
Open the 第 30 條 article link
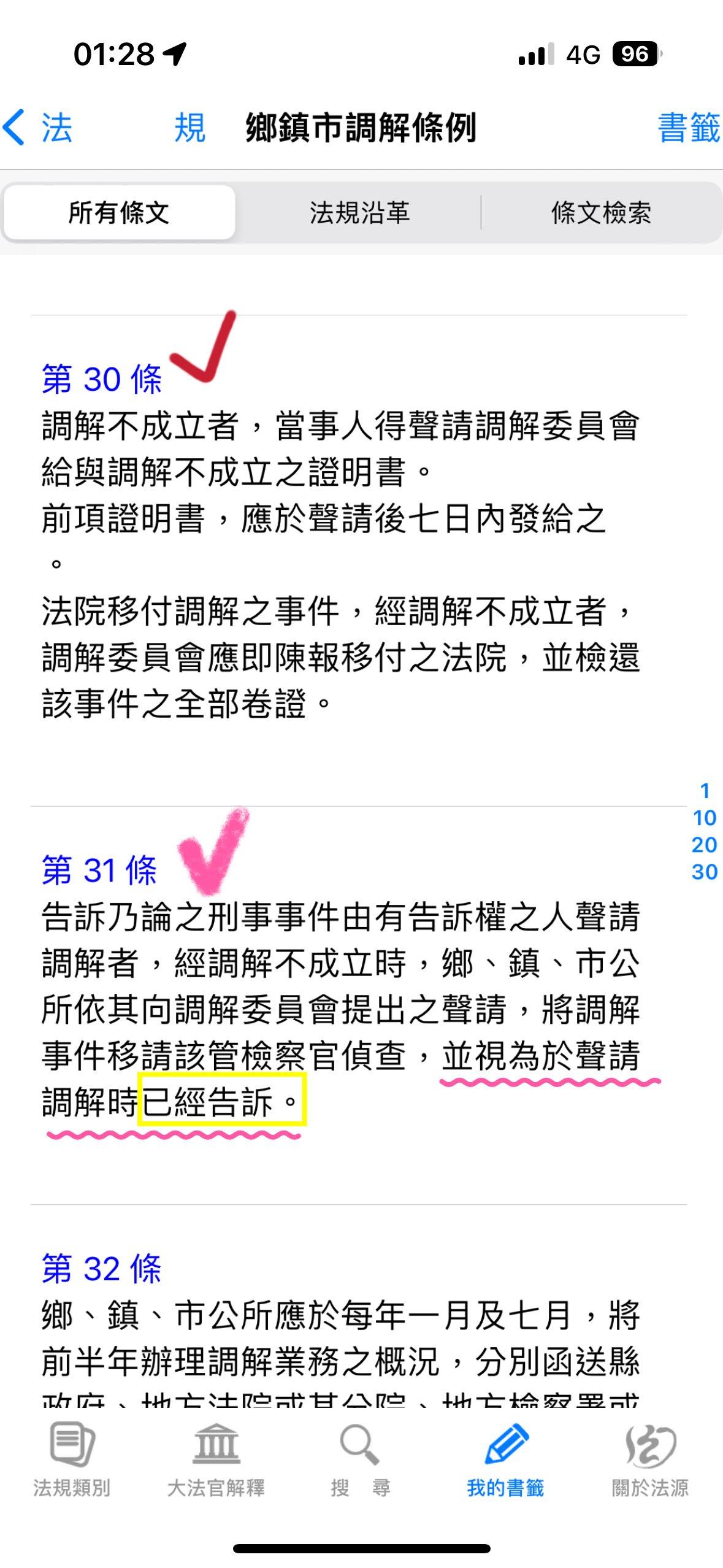pos(102,379)
